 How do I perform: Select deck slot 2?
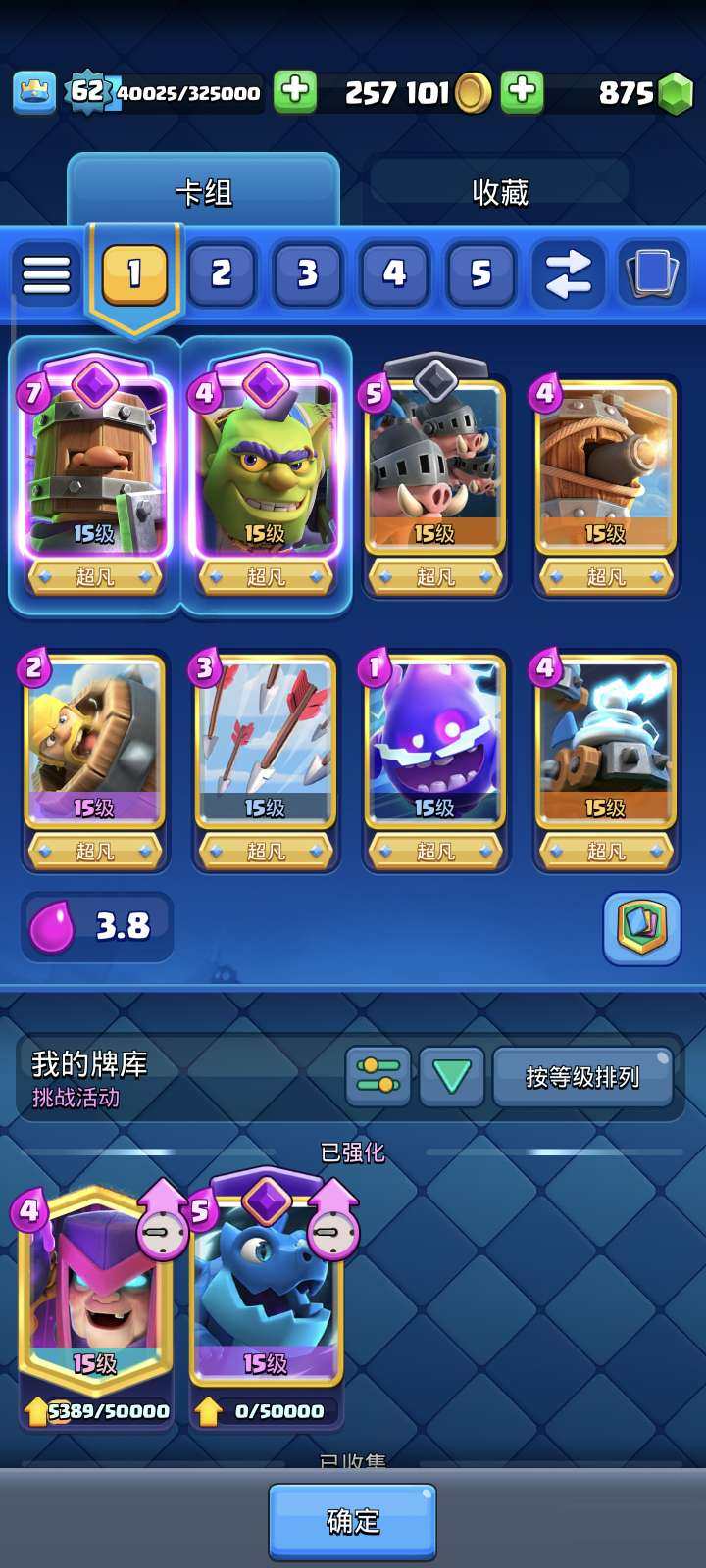[223, 274]
